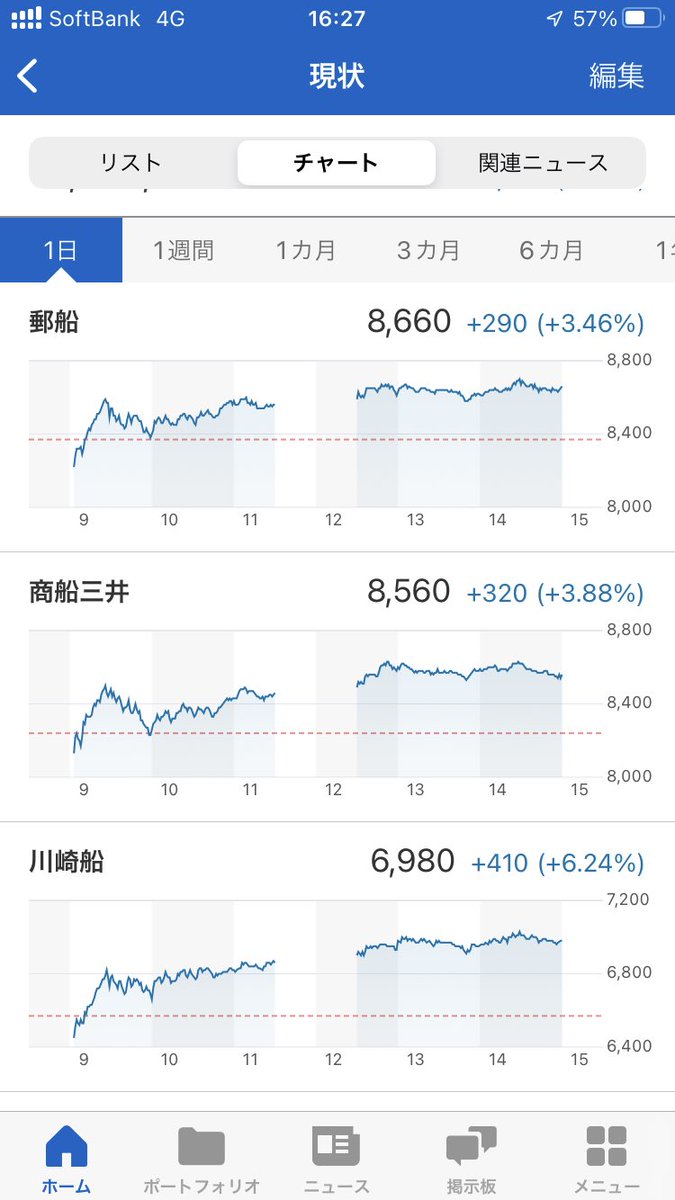675x1200 pixels.
Task: Switch to the リスト view
Action: 131,163
